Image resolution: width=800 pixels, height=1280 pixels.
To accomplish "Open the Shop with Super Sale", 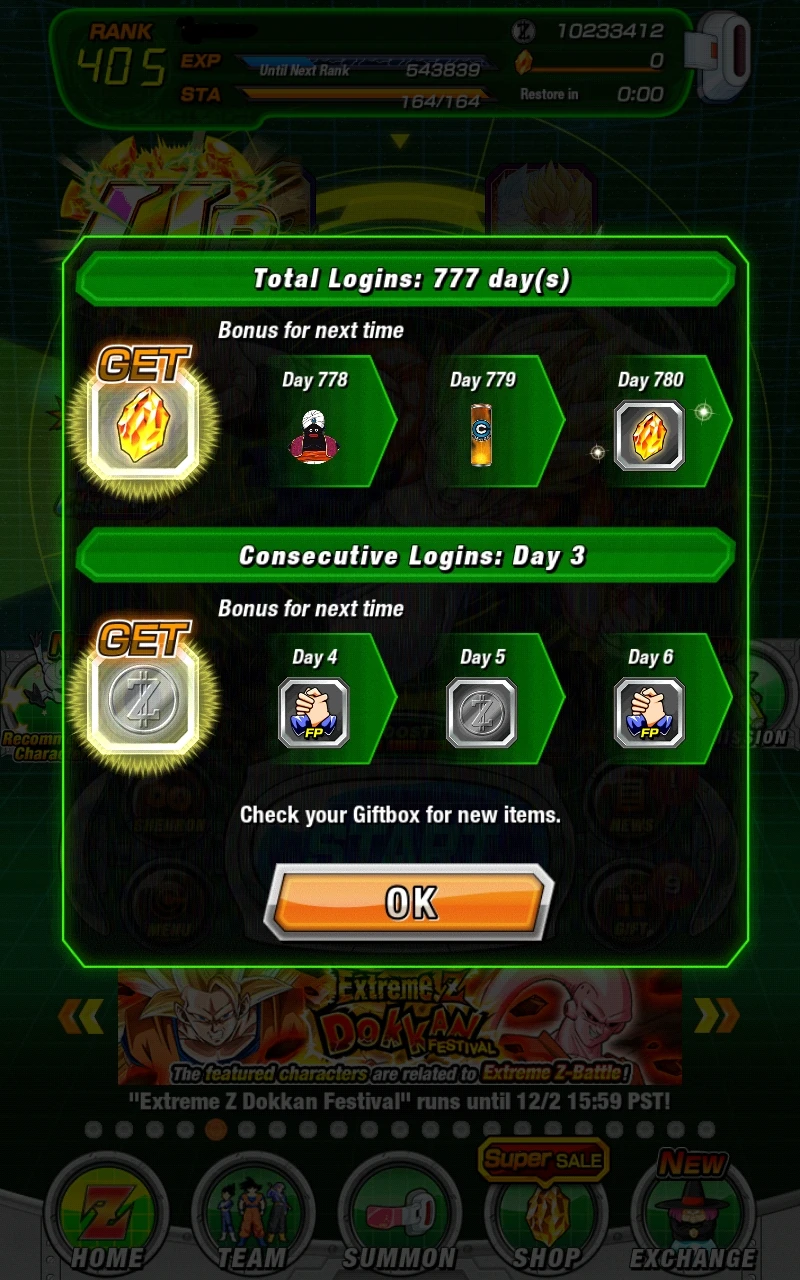I will (546, 1215).
